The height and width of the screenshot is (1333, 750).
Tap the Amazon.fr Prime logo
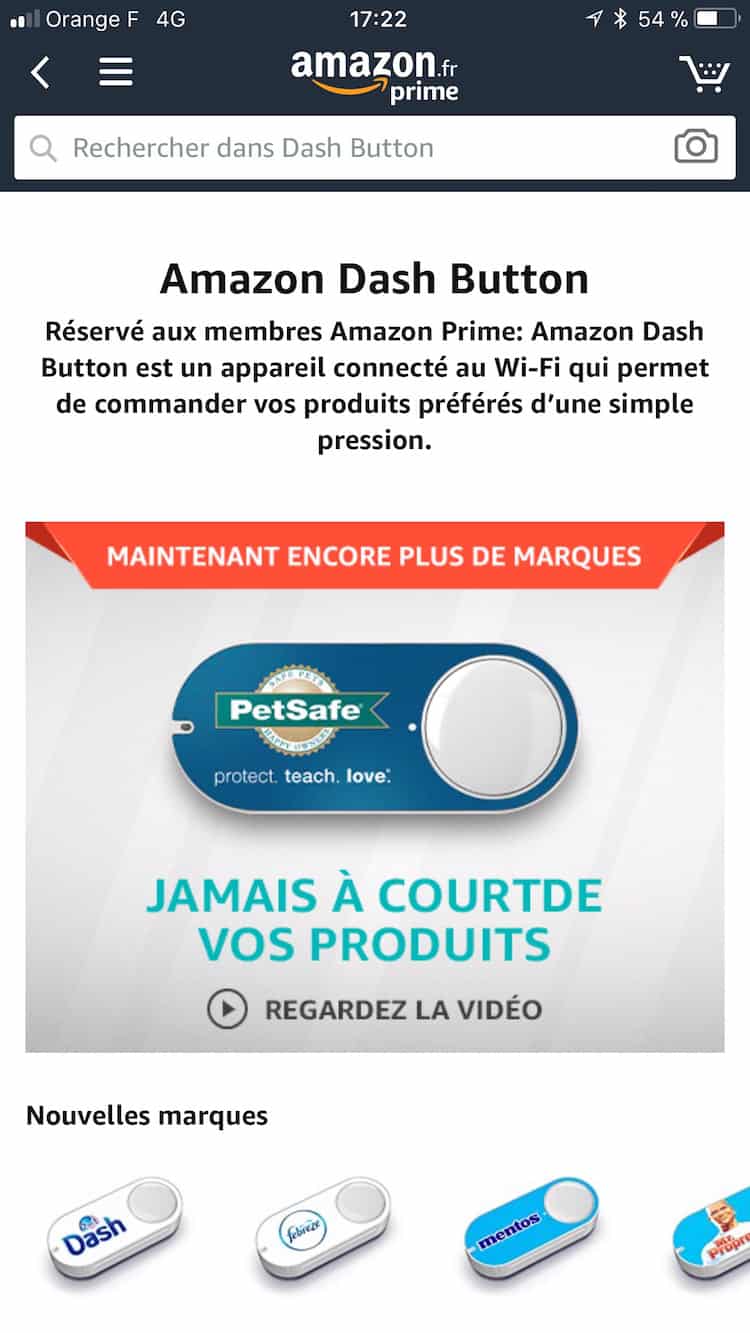375,74
